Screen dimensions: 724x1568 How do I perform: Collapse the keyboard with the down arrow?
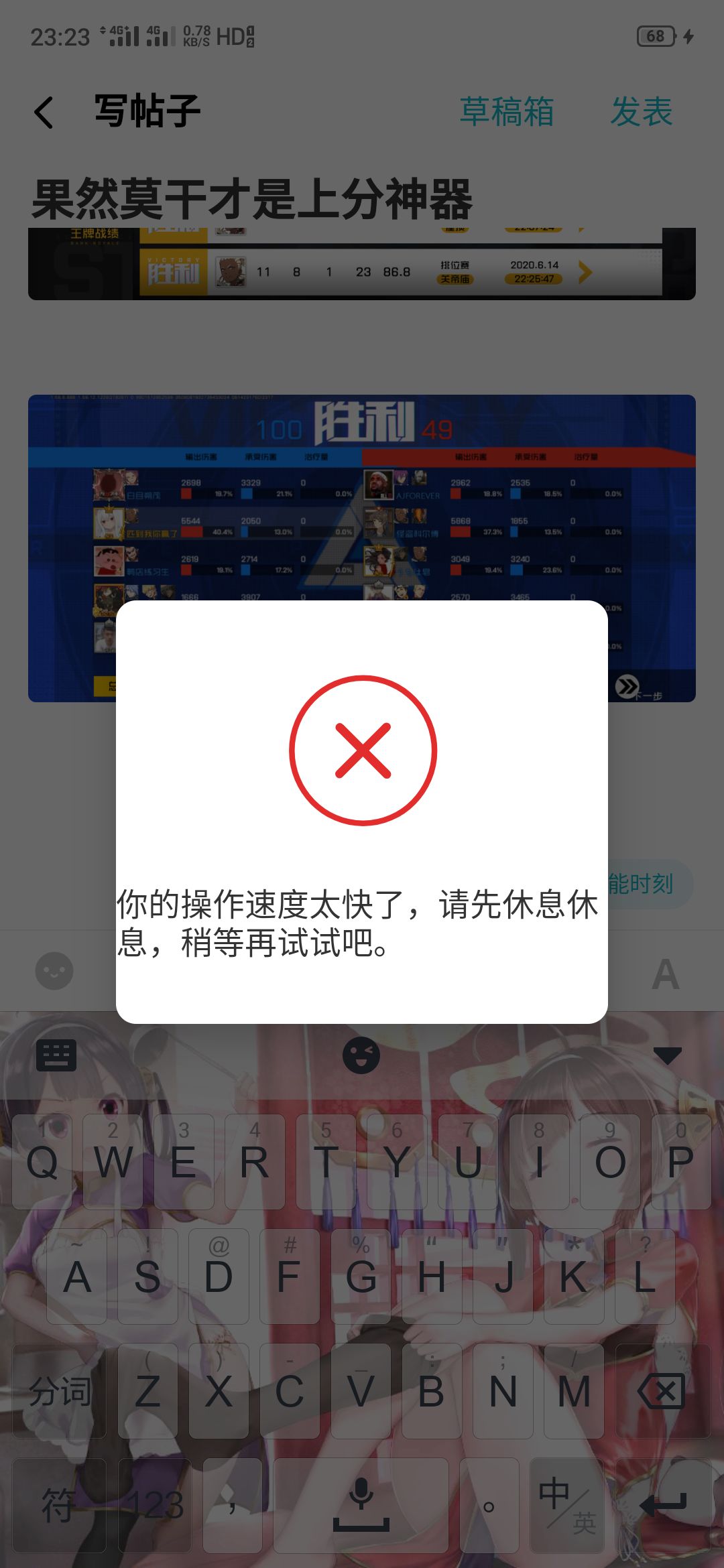tap(667, 1056)
